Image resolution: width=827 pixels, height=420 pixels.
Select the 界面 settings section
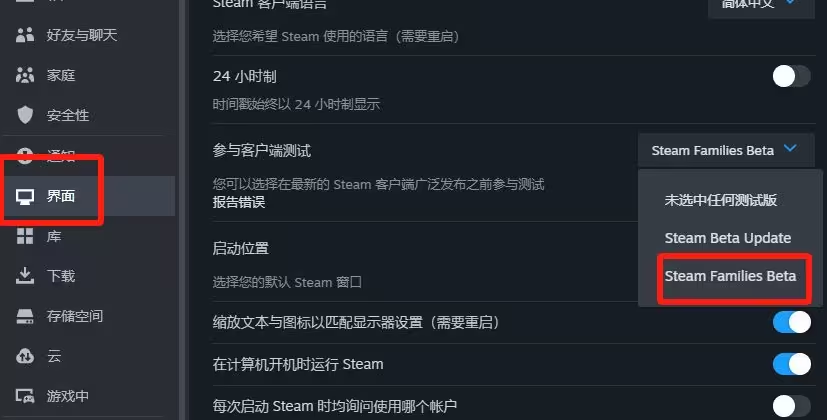pyautogui.click(x=60, y=195)
